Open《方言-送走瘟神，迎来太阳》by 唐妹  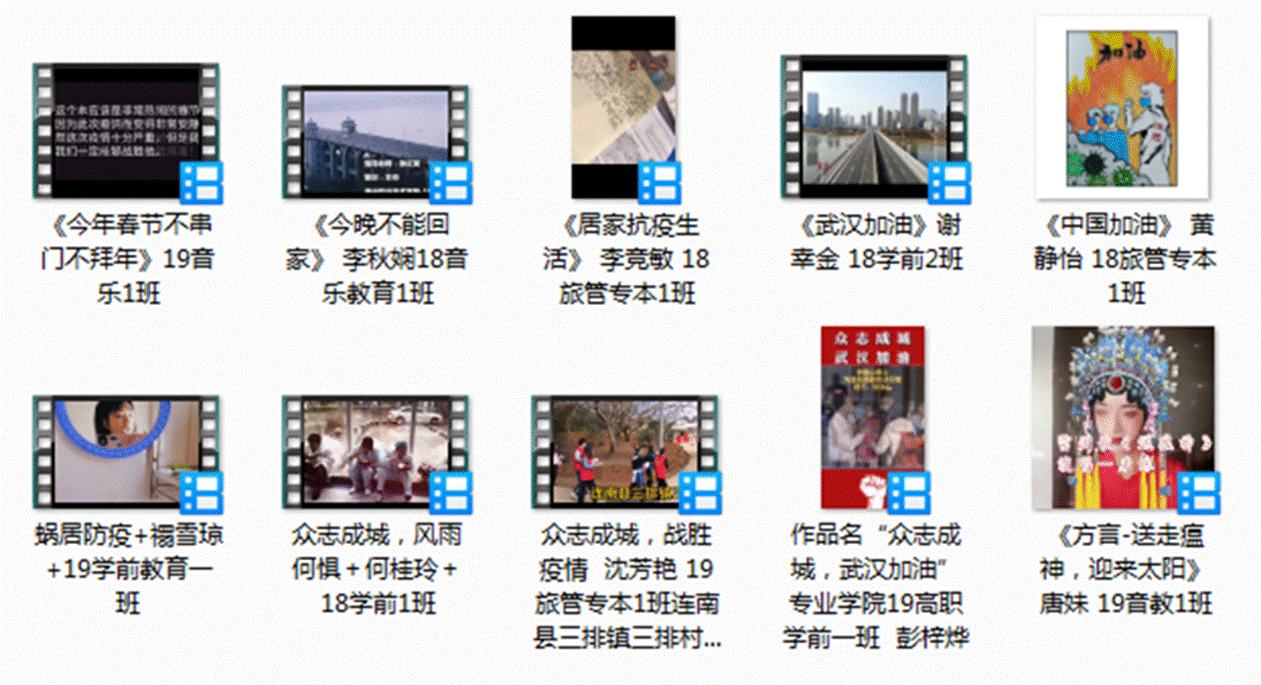pyautogui.click(x=1123, y=417)
